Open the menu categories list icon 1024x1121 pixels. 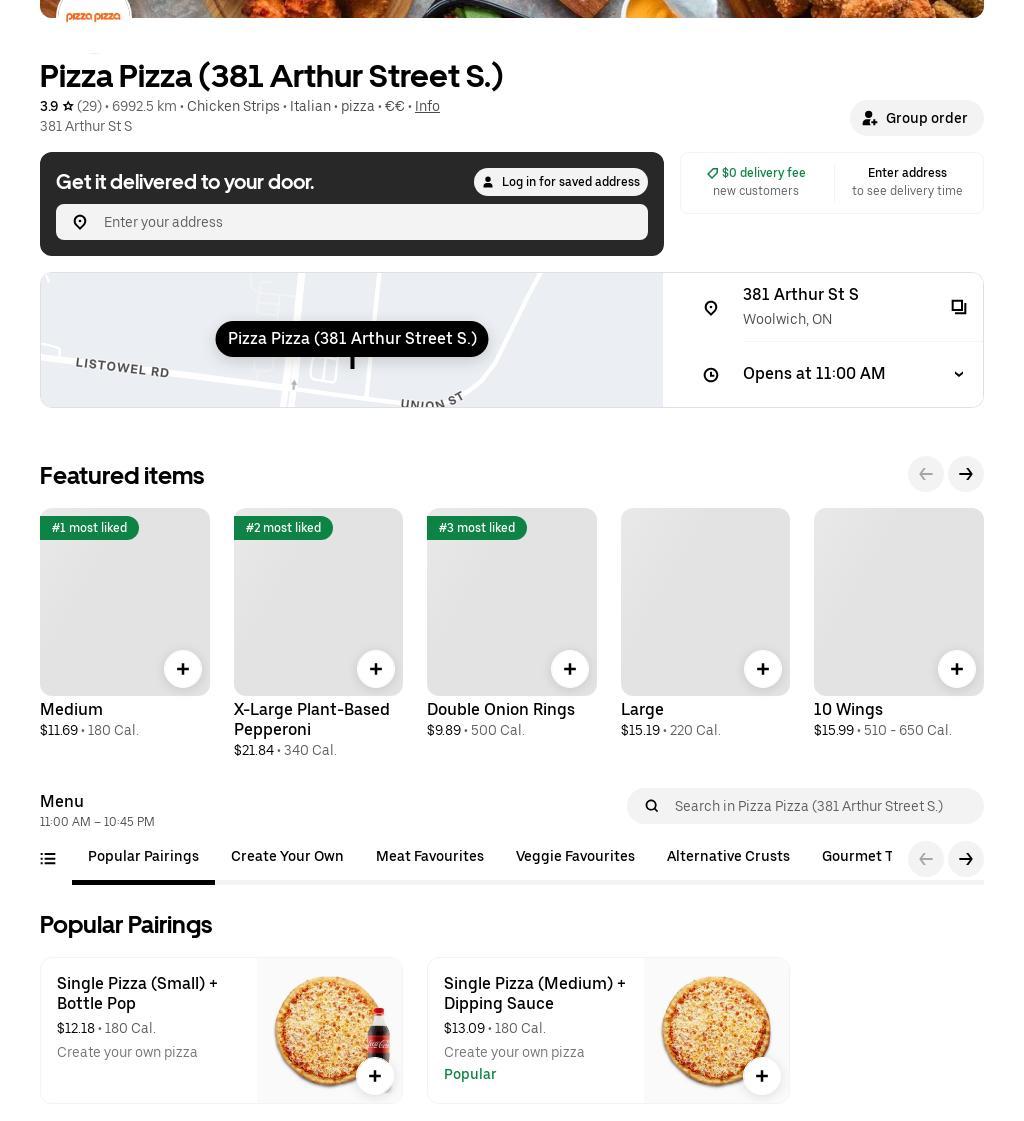pos(48,858)
